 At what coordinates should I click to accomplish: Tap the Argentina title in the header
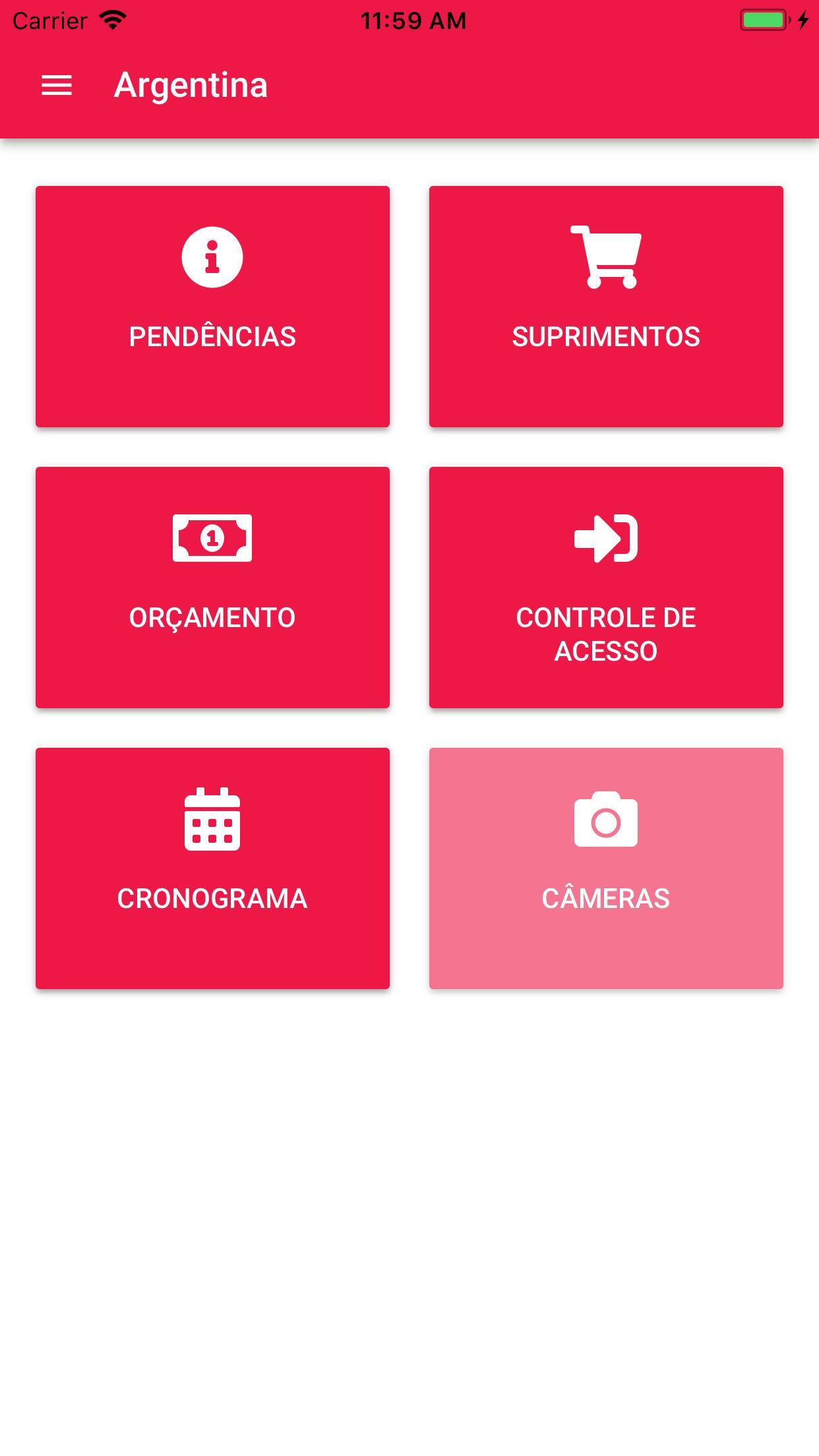pyautogui.click(x=190, y=84)
